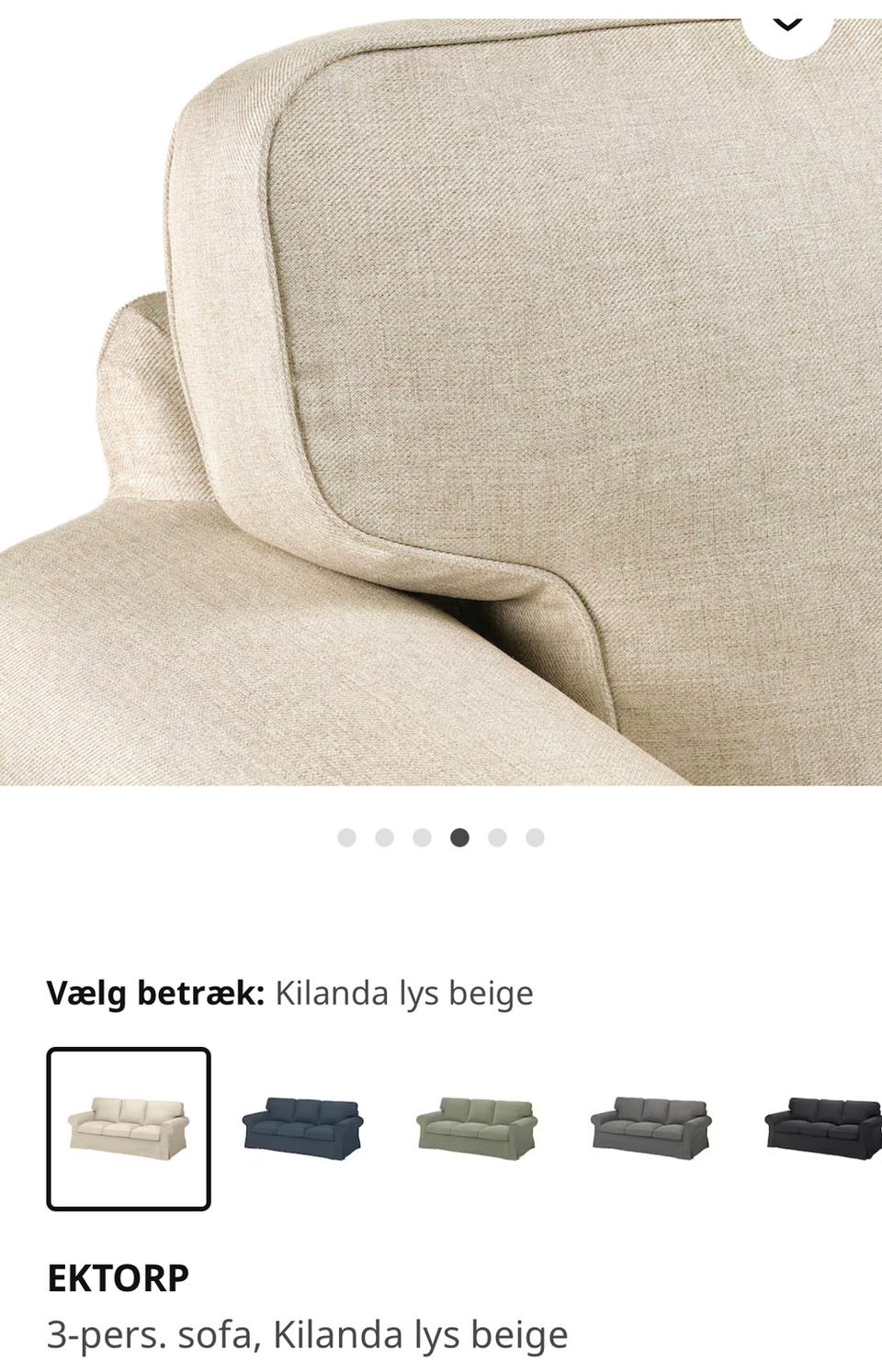Click the active fourth carousel dot
This screenshot has height=1372, width=882.
point(460,837)
